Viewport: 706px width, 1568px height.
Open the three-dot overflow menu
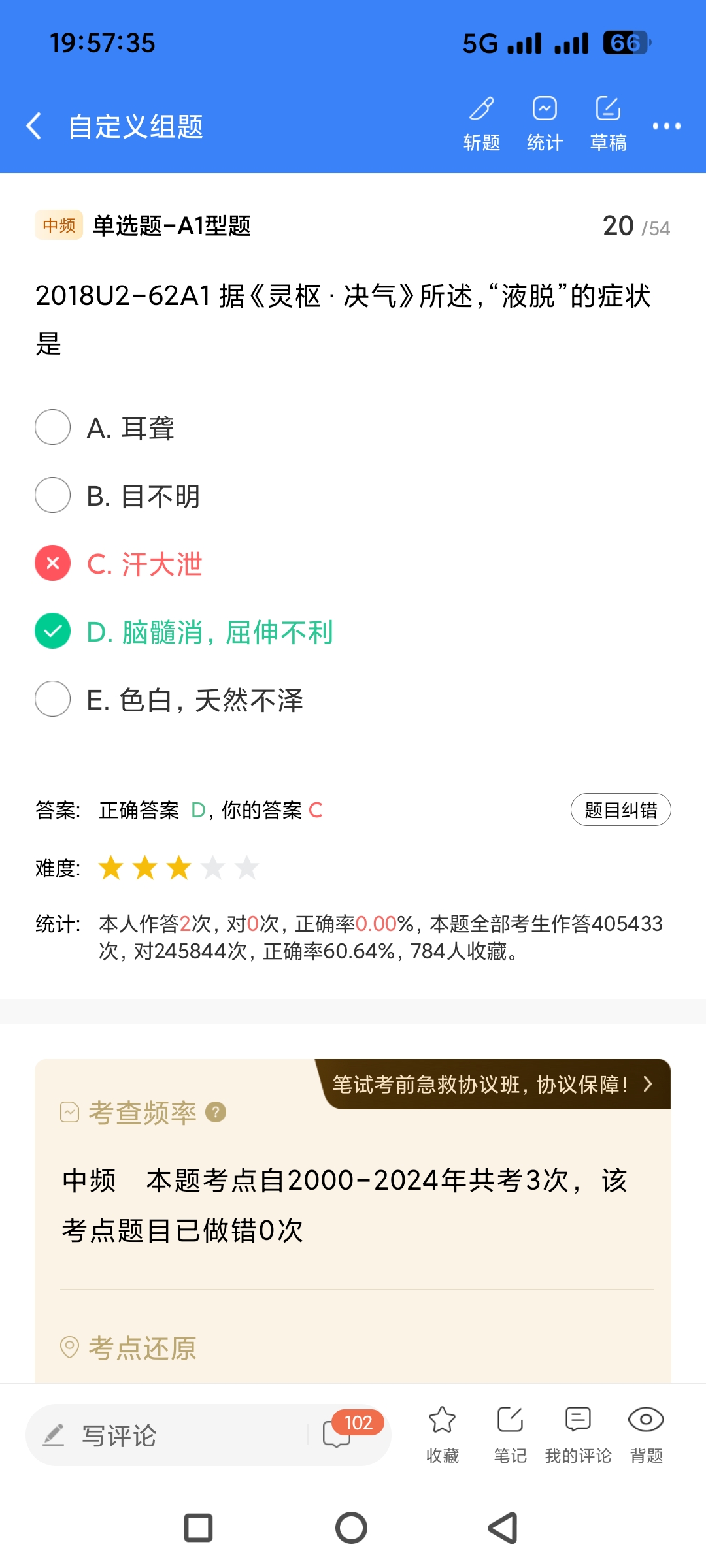click(666, 126)
